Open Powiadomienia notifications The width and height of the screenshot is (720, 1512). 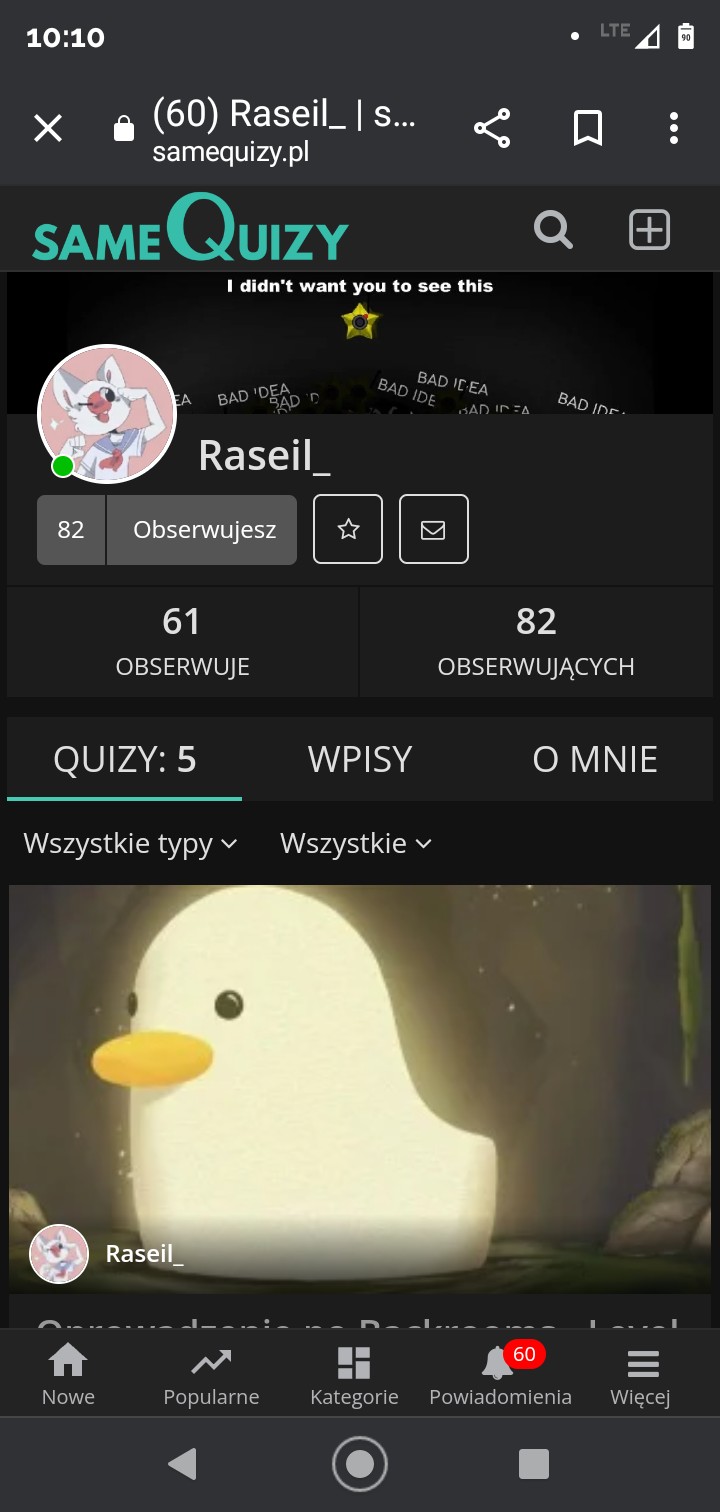[500, 1376]
